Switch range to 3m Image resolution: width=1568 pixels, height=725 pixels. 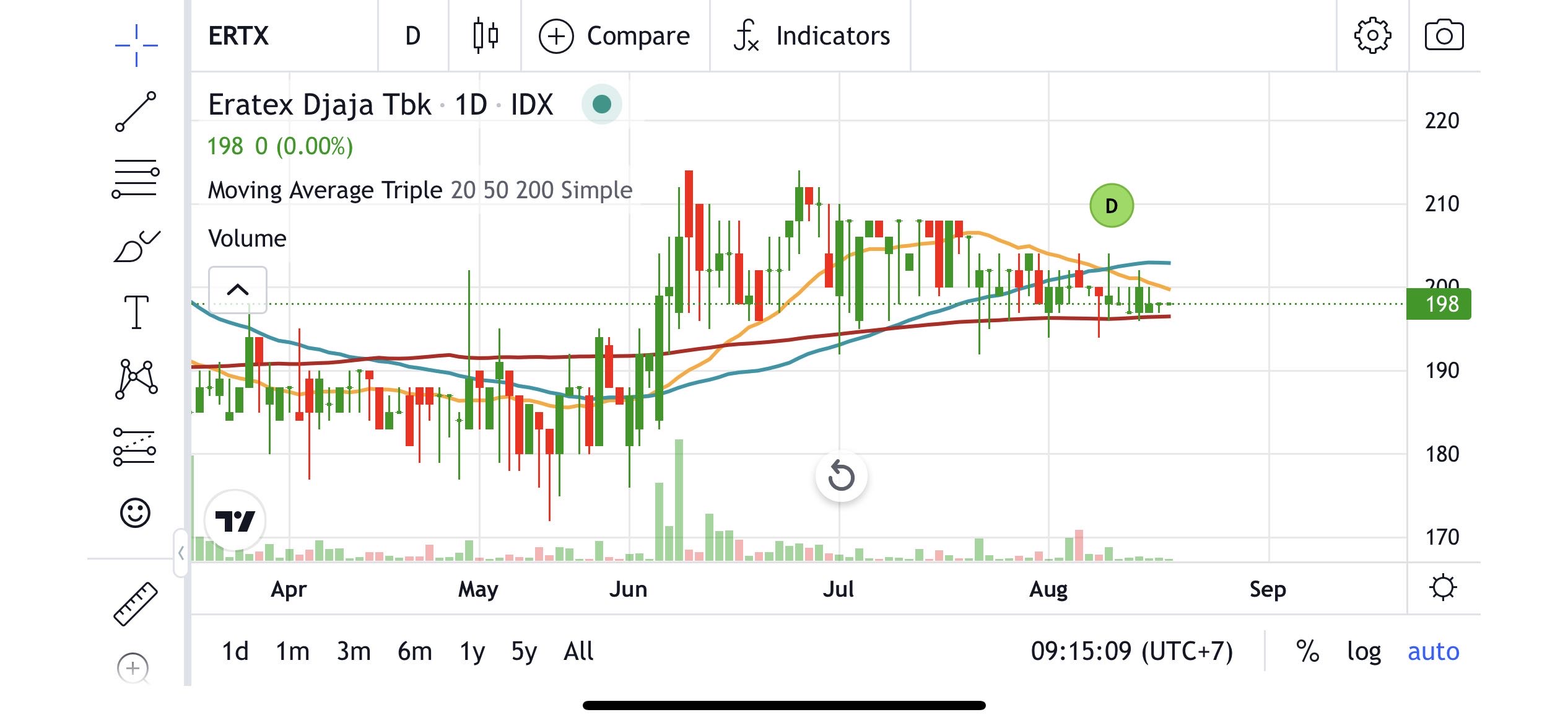tap(354, 651)
